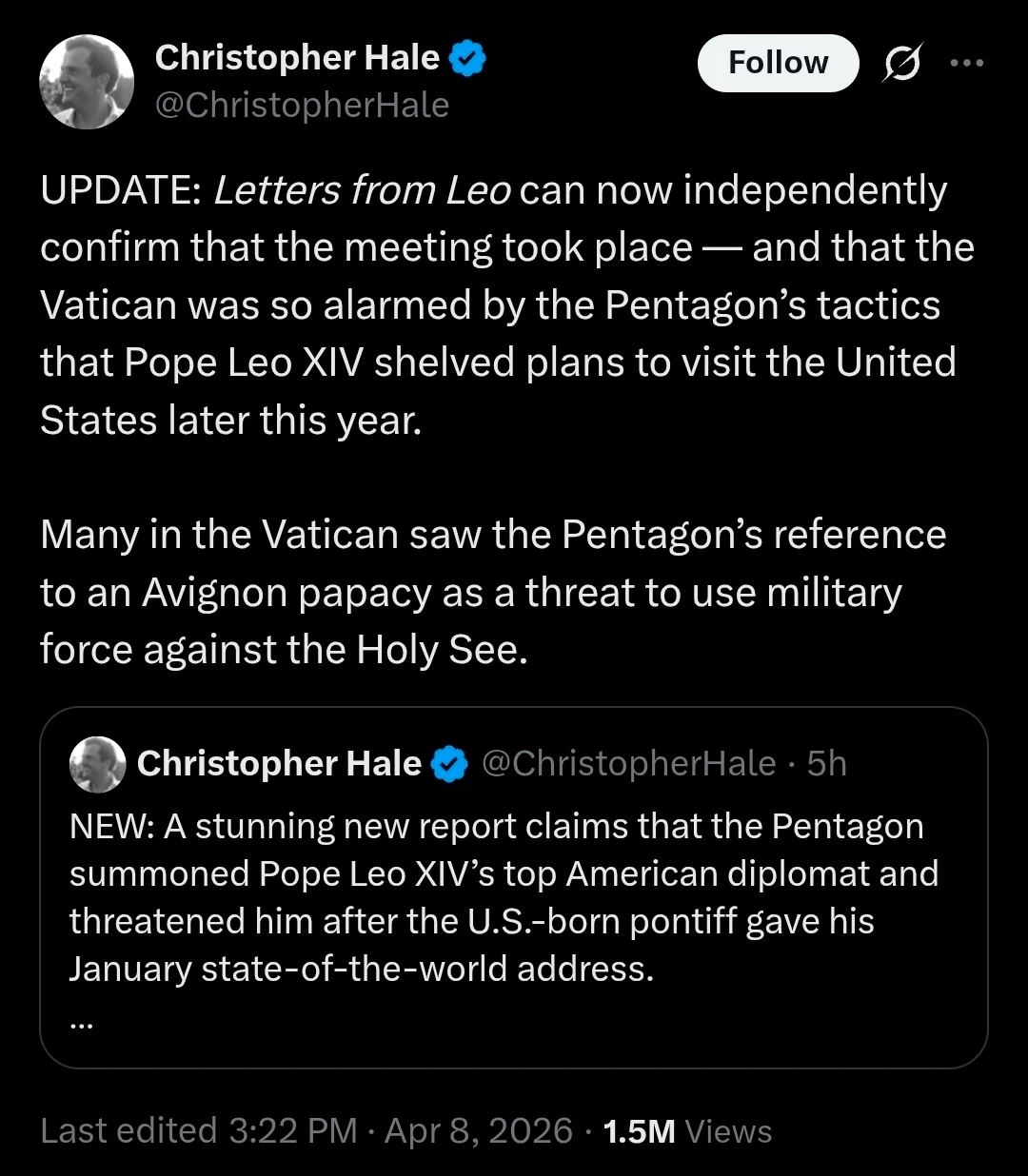Follow Christopher Hale
Image resolution: width=1028 pixels, height=1176 pixels.
[778, 63]
